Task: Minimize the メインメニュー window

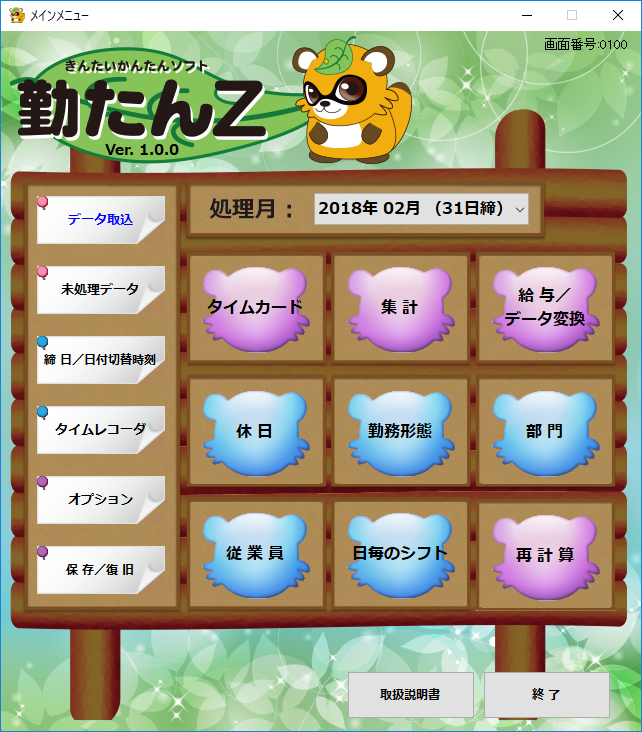Action: pos(526,14)
